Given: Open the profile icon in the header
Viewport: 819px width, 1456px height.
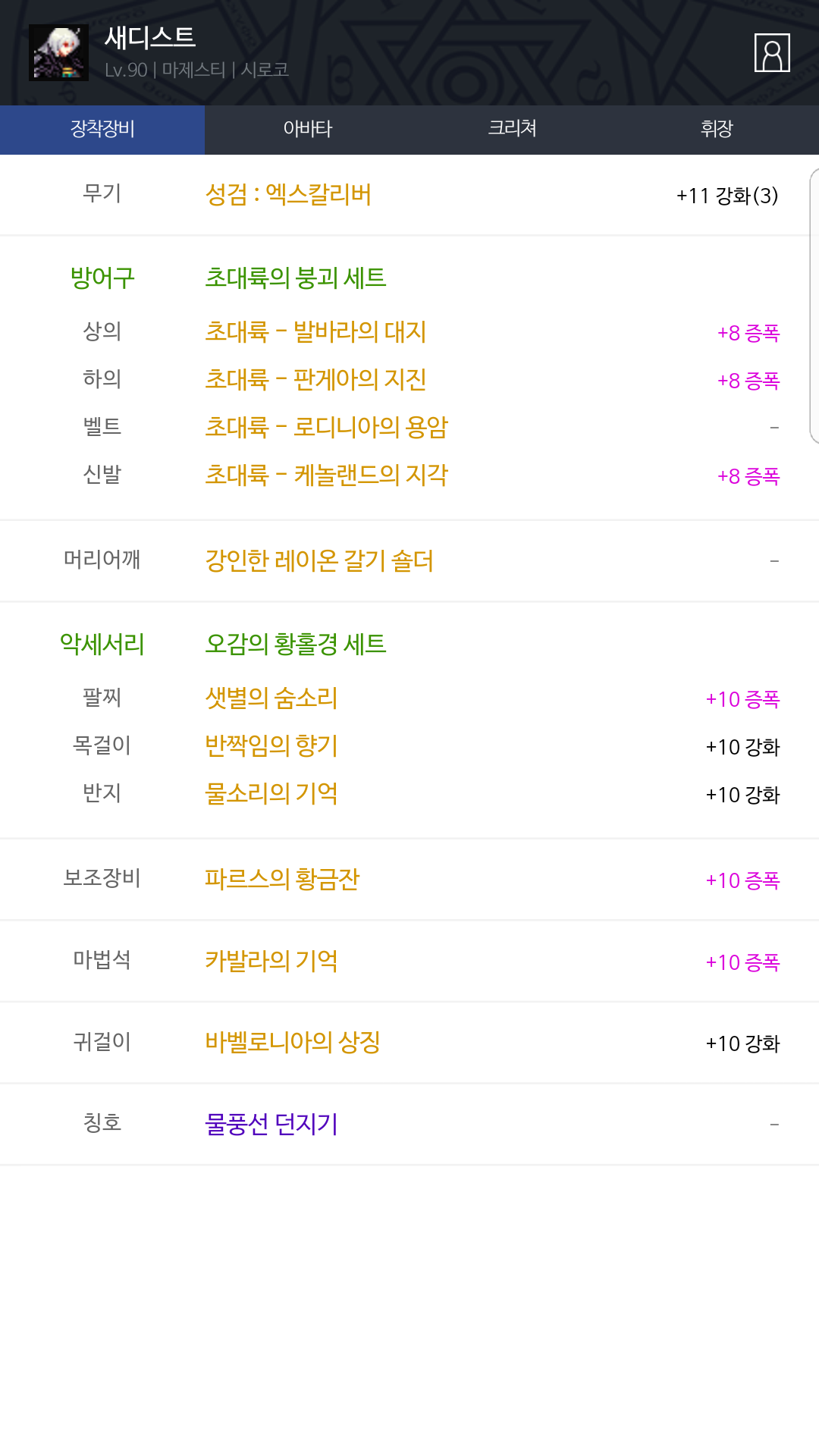Looking at the screenshot, I should (772, 53).
